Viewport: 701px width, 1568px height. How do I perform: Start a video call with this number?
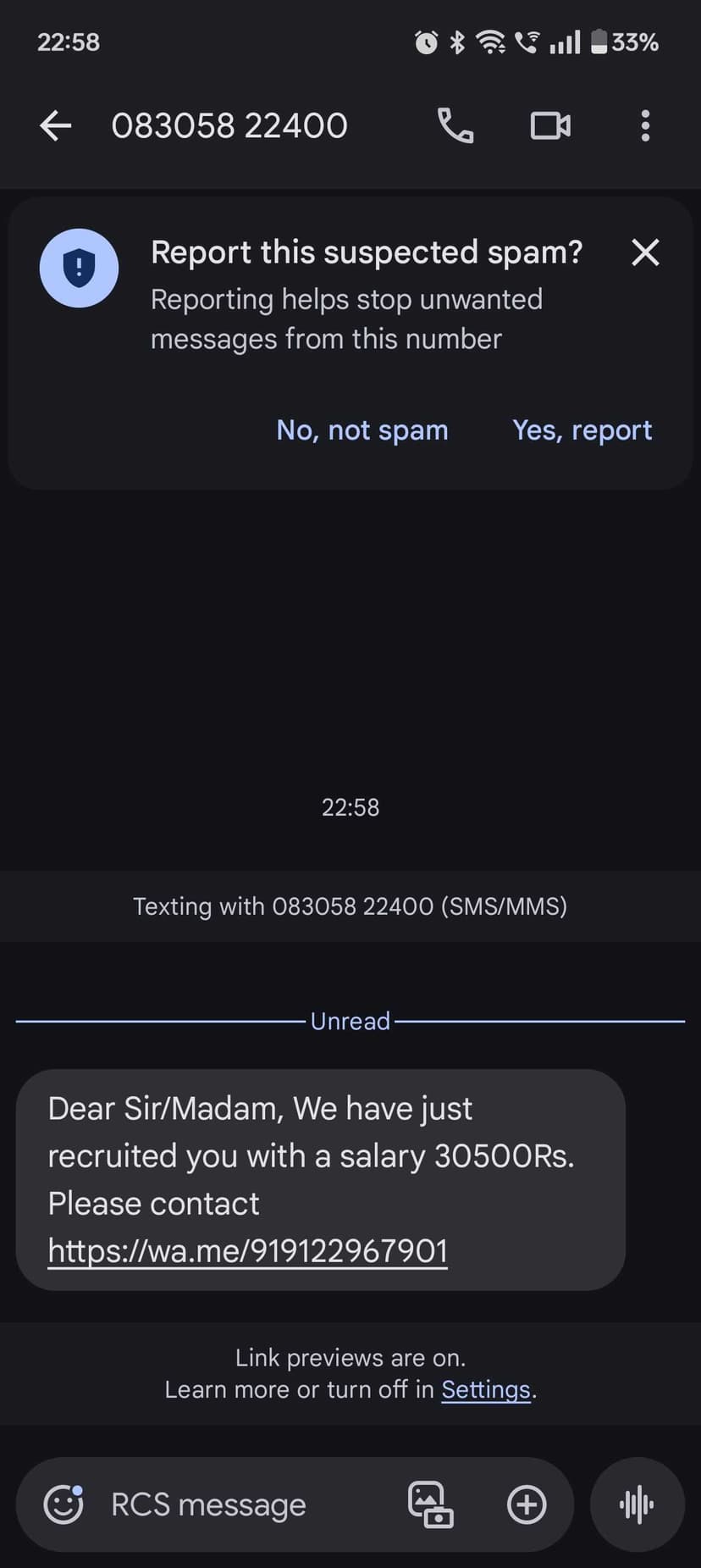(x=550, y=126)
